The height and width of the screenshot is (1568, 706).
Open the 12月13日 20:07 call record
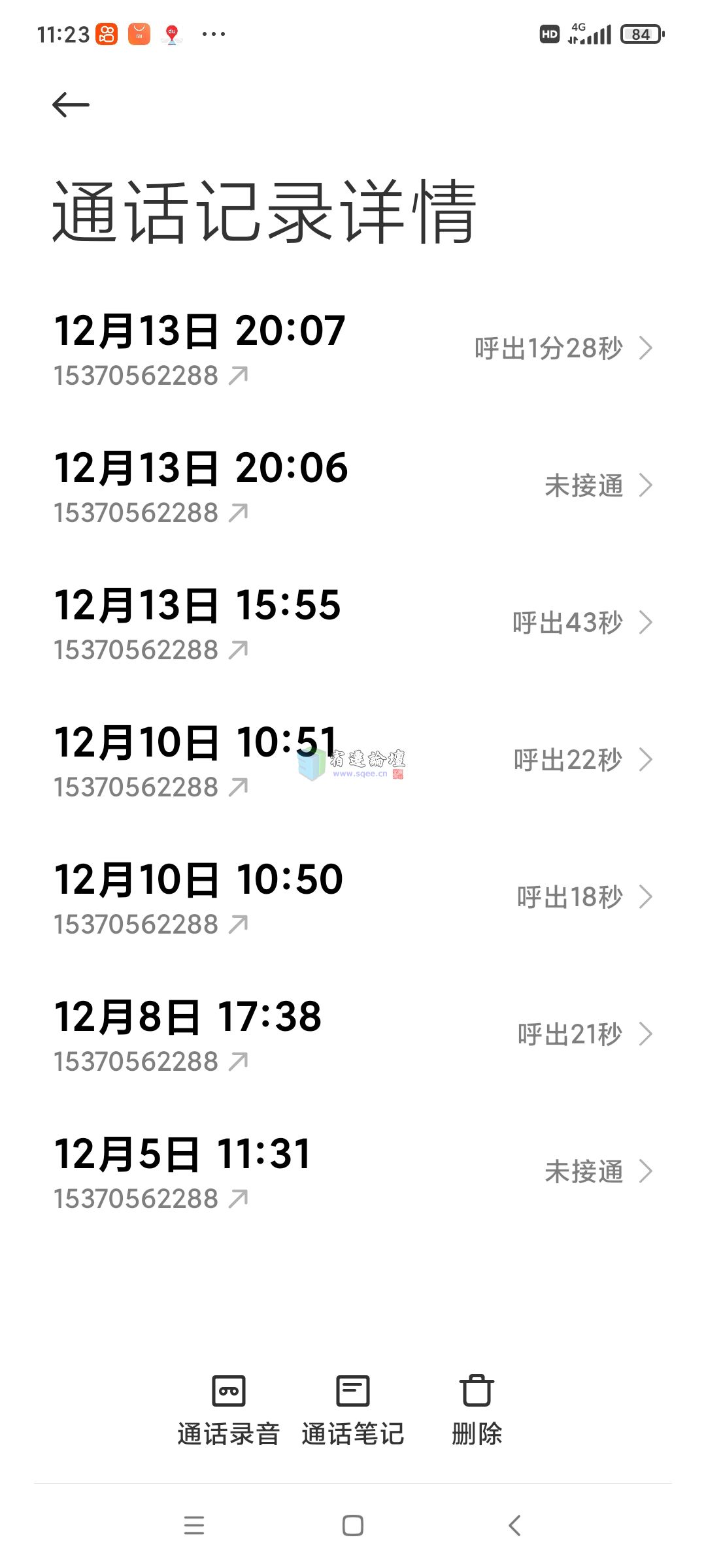(x=353, y=349)
